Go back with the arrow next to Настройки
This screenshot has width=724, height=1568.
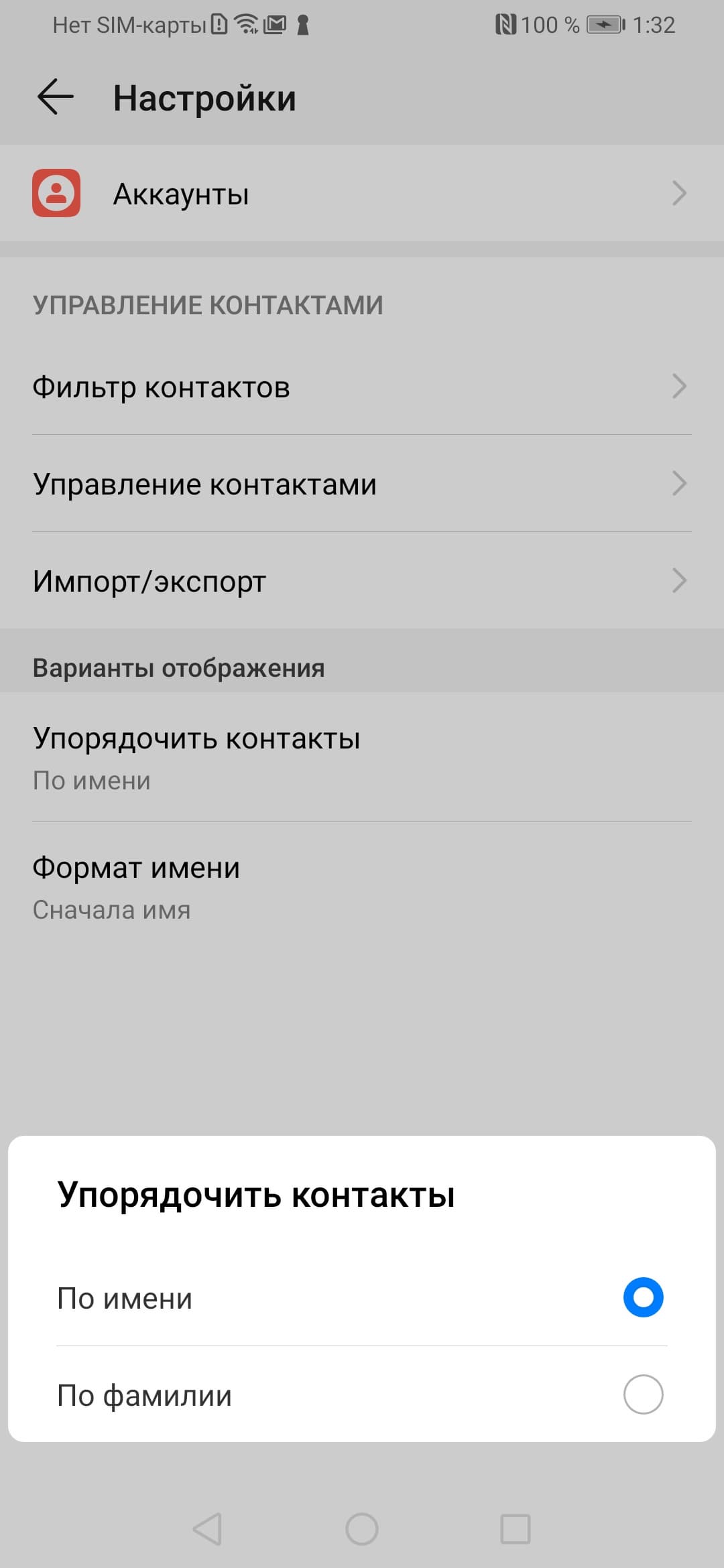pyautogui.click(x=55, y=97)
